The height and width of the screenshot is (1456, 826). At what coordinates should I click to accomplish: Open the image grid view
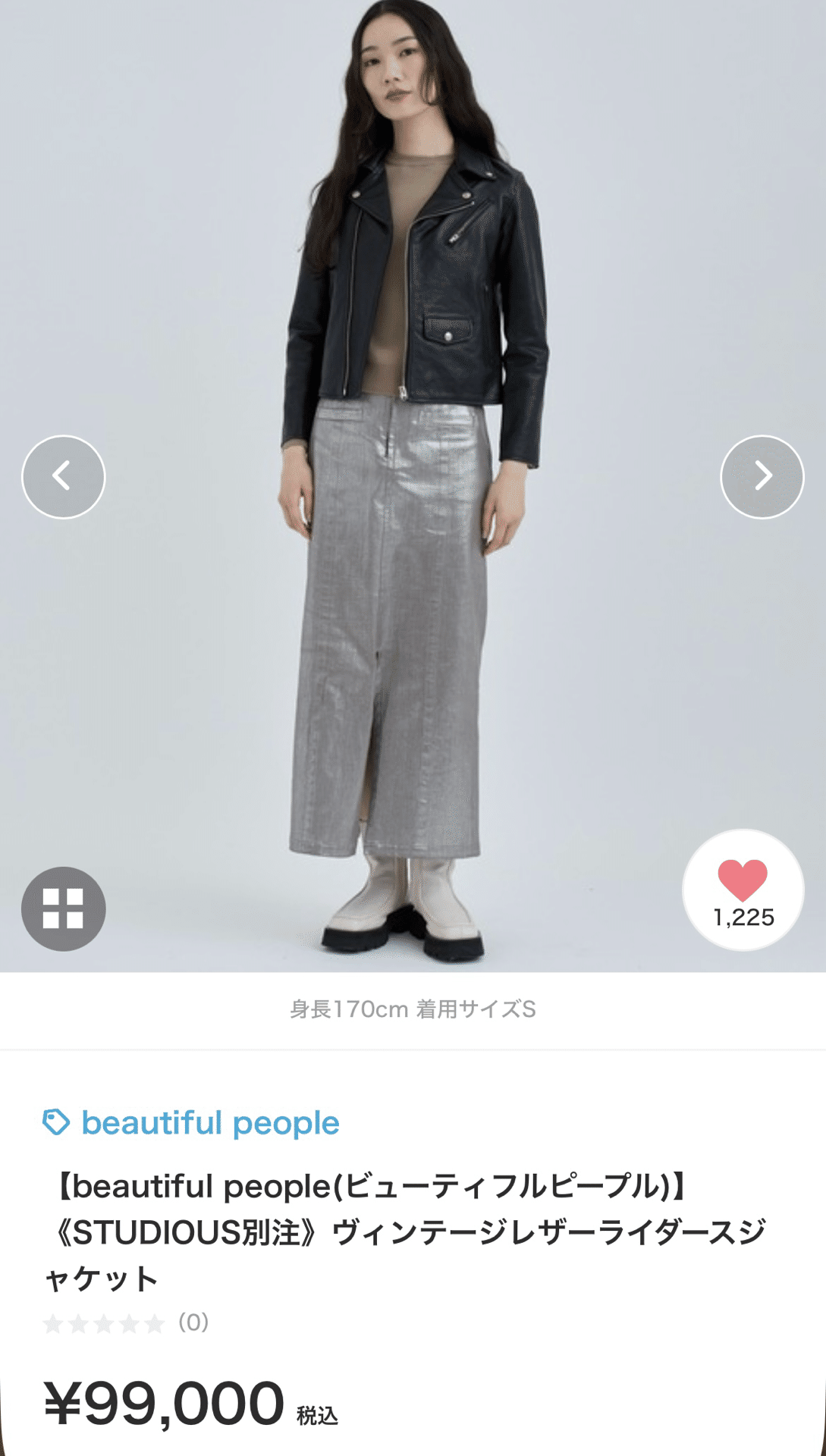pos(64,908)
